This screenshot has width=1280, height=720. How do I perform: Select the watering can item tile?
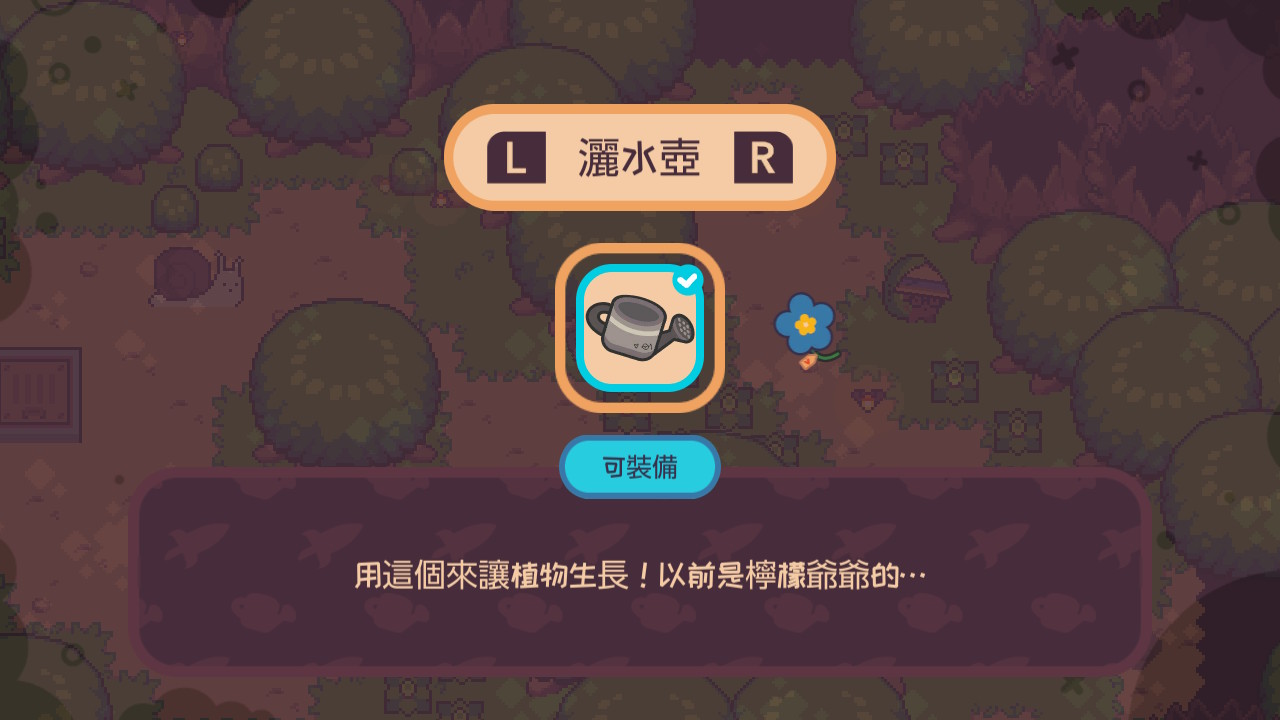640,329
